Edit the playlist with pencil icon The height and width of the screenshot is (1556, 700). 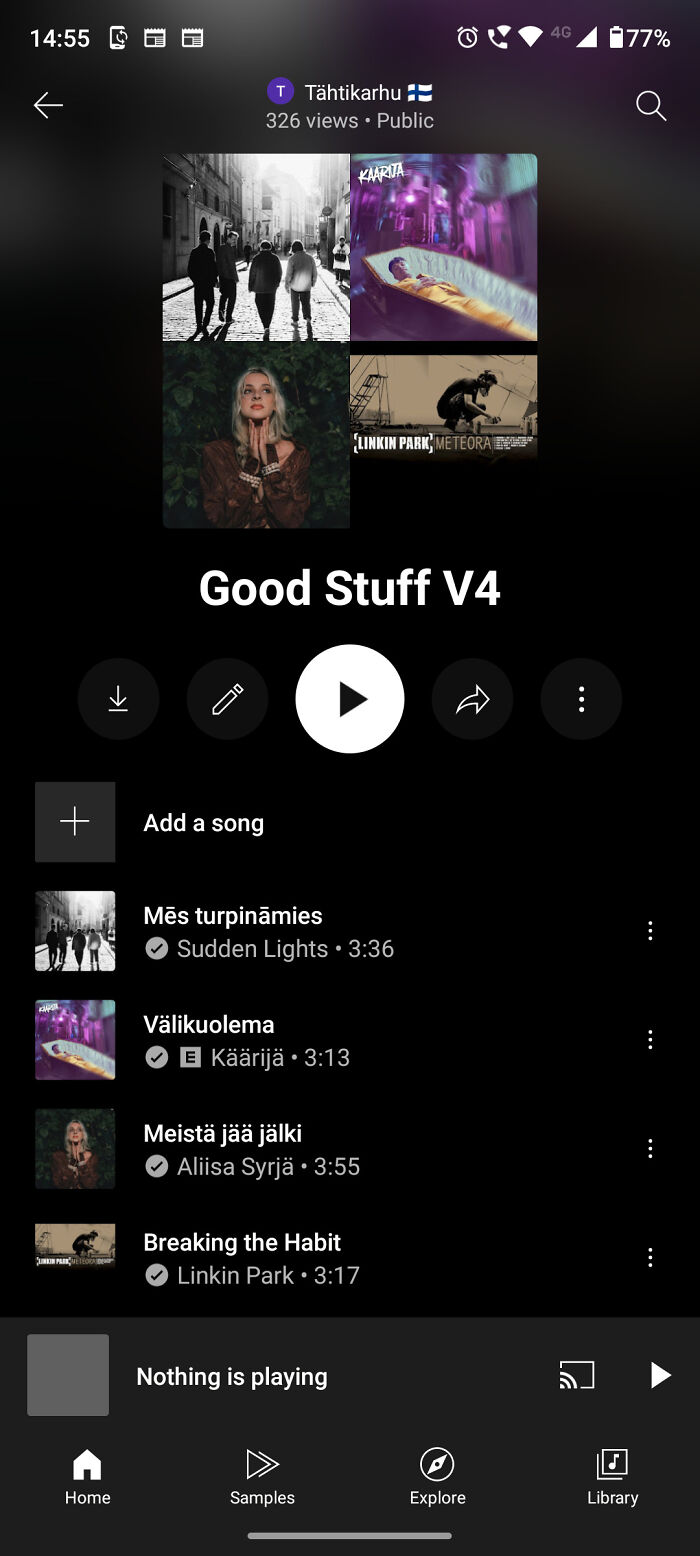coord(227,699)
